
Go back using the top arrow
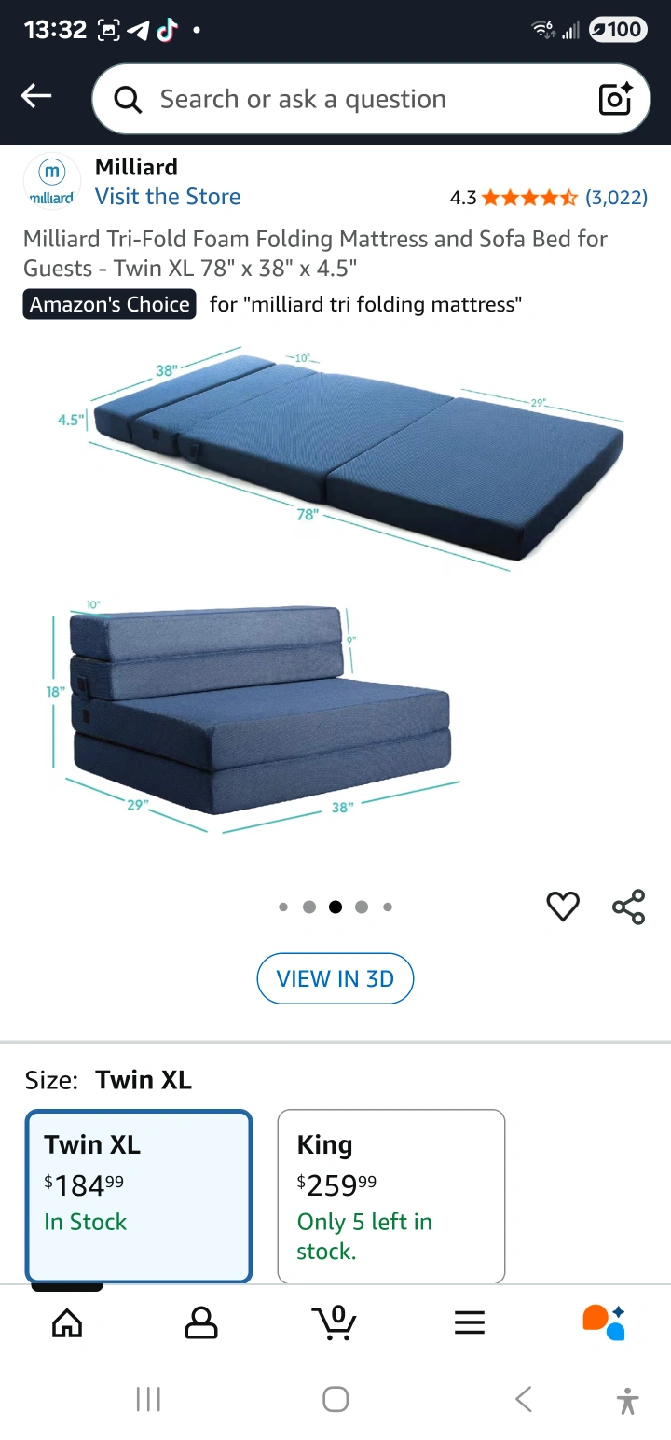[36, 96]
